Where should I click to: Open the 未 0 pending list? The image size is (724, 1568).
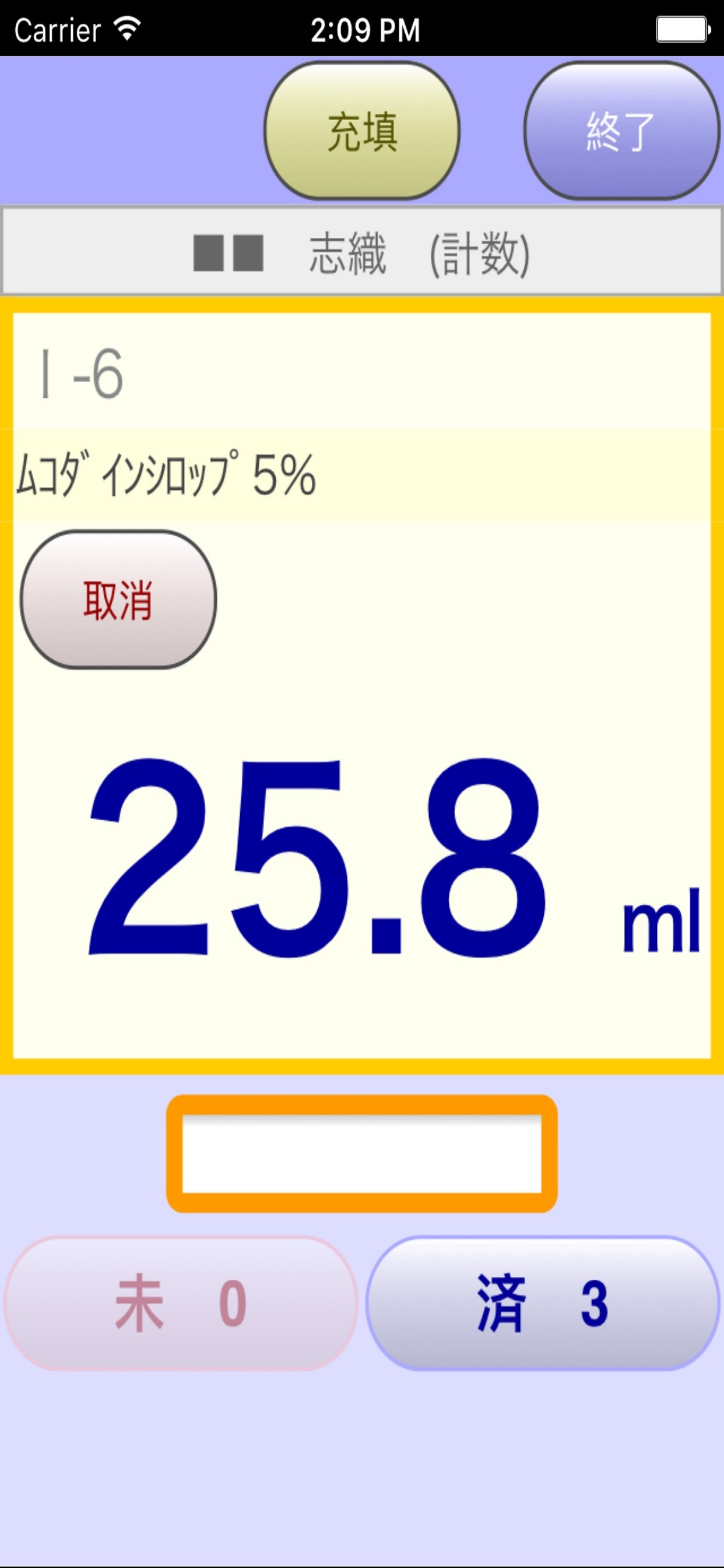click(x=181, y=1304)
